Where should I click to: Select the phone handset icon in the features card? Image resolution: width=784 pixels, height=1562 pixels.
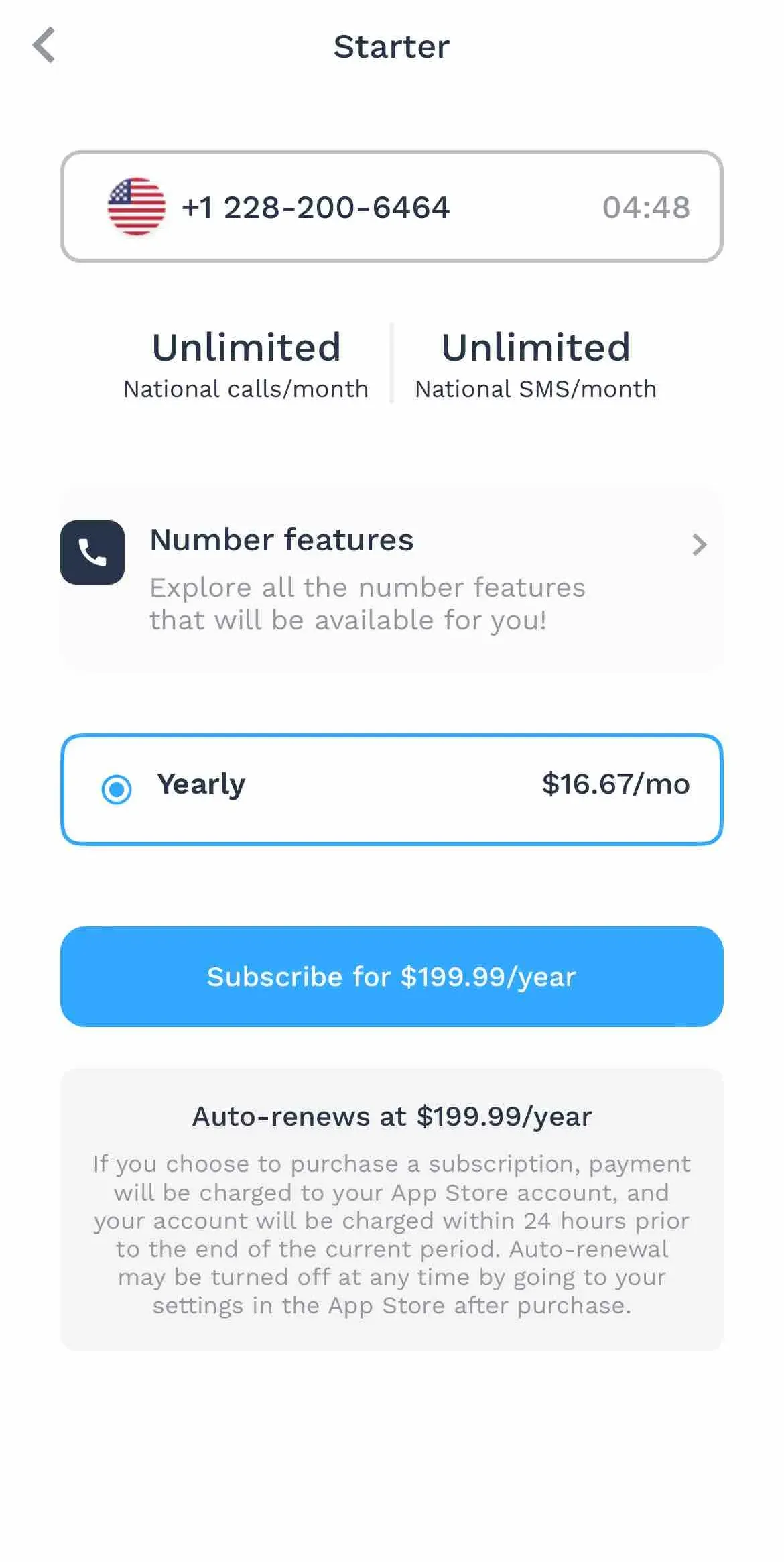(x=92, y=551)
